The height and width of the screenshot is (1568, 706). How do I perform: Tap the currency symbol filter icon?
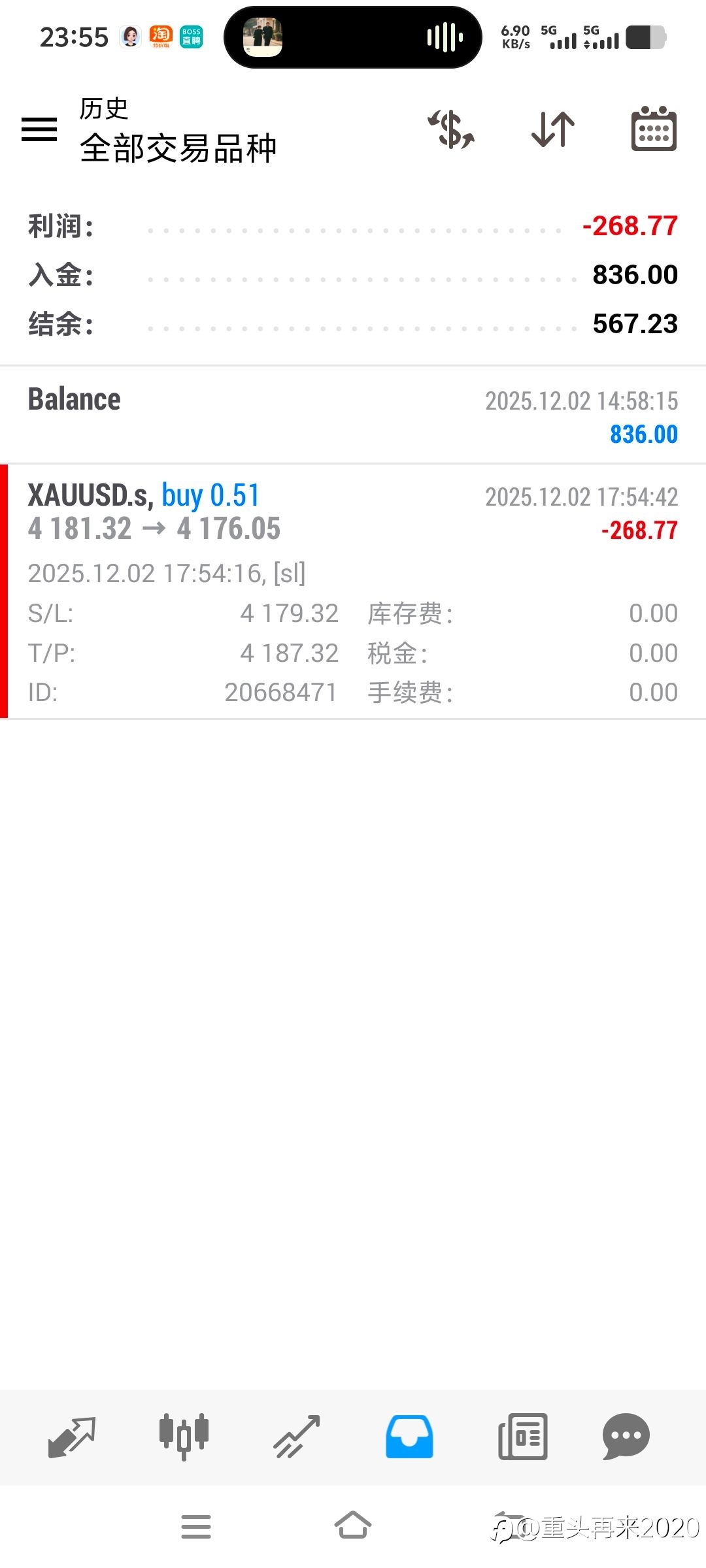pyautogui.click(x=450, y=129)
